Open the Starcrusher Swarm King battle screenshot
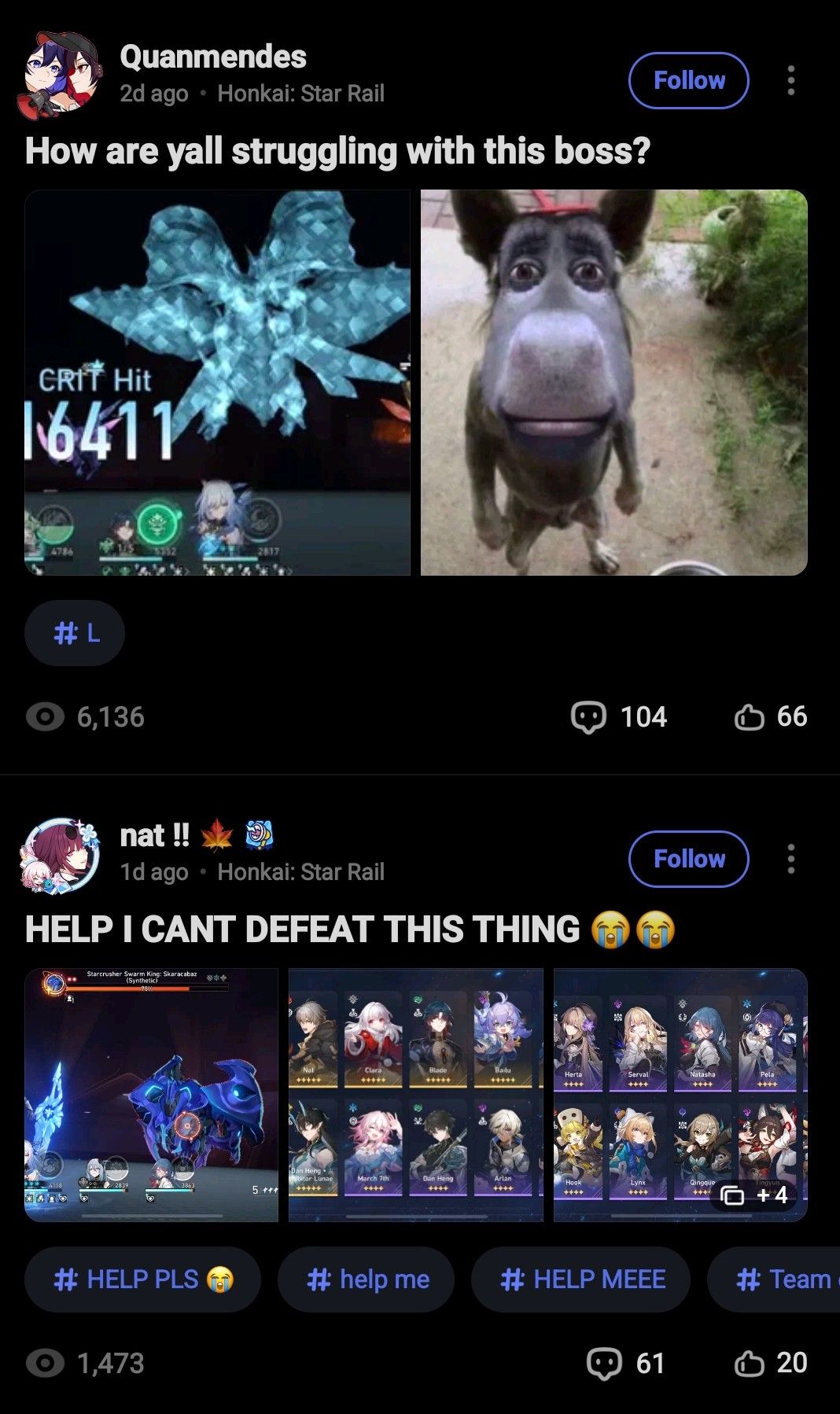Viewport: 840px width, 1414px height. 152,1095
